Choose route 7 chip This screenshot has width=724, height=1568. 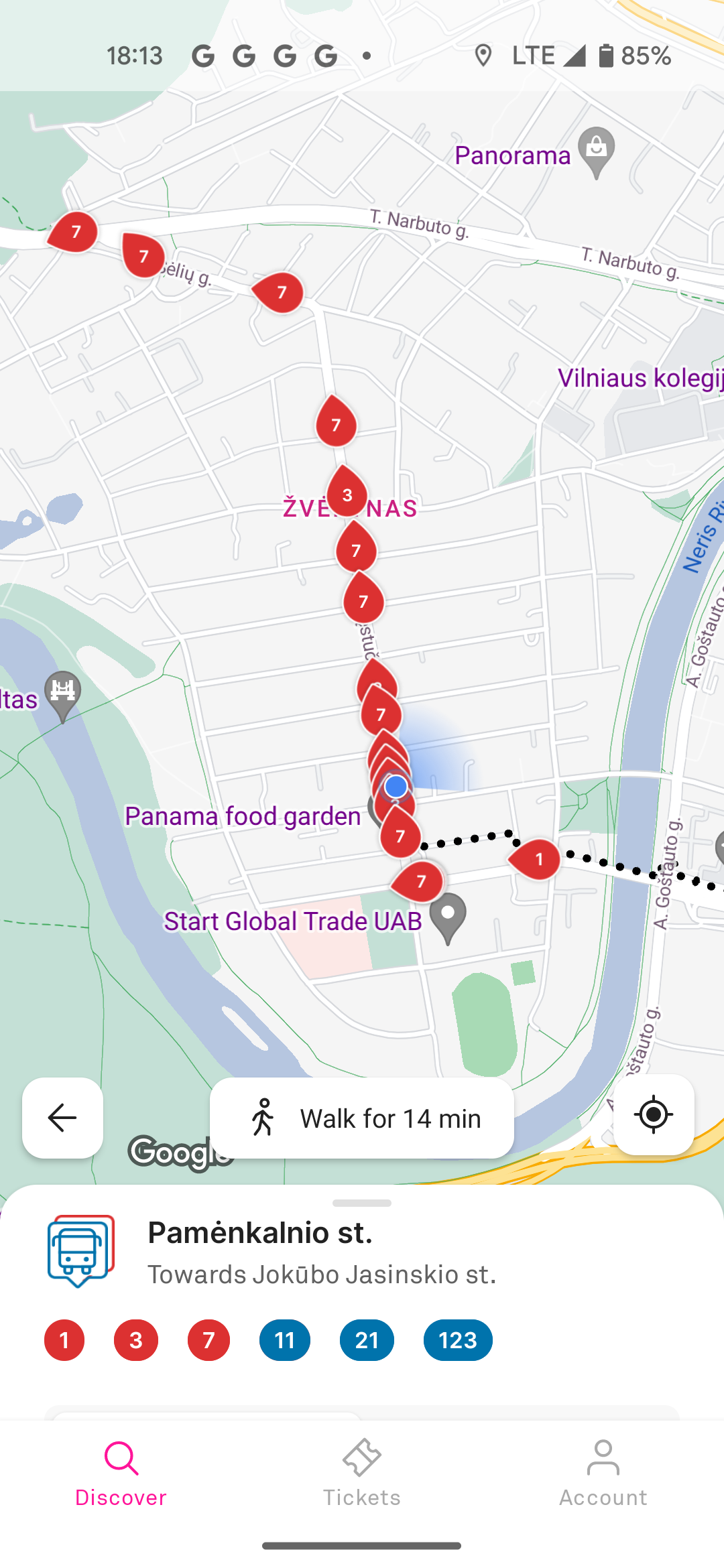pyautogui.click(x=208, y=1340)
